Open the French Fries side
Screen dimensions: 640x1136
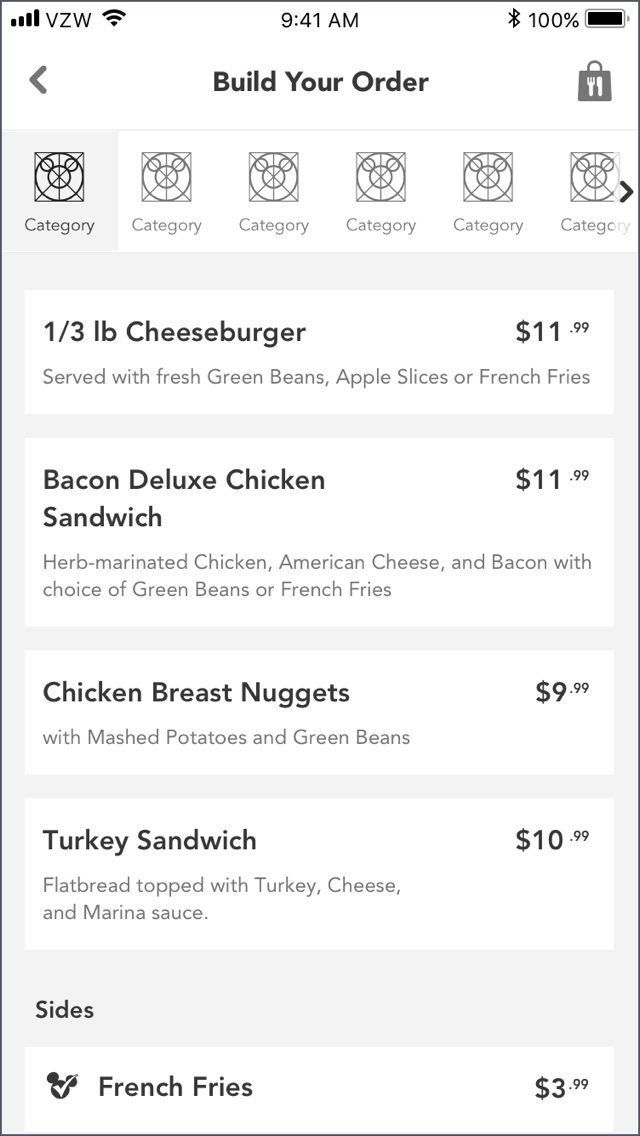[x=319, y=1087]
